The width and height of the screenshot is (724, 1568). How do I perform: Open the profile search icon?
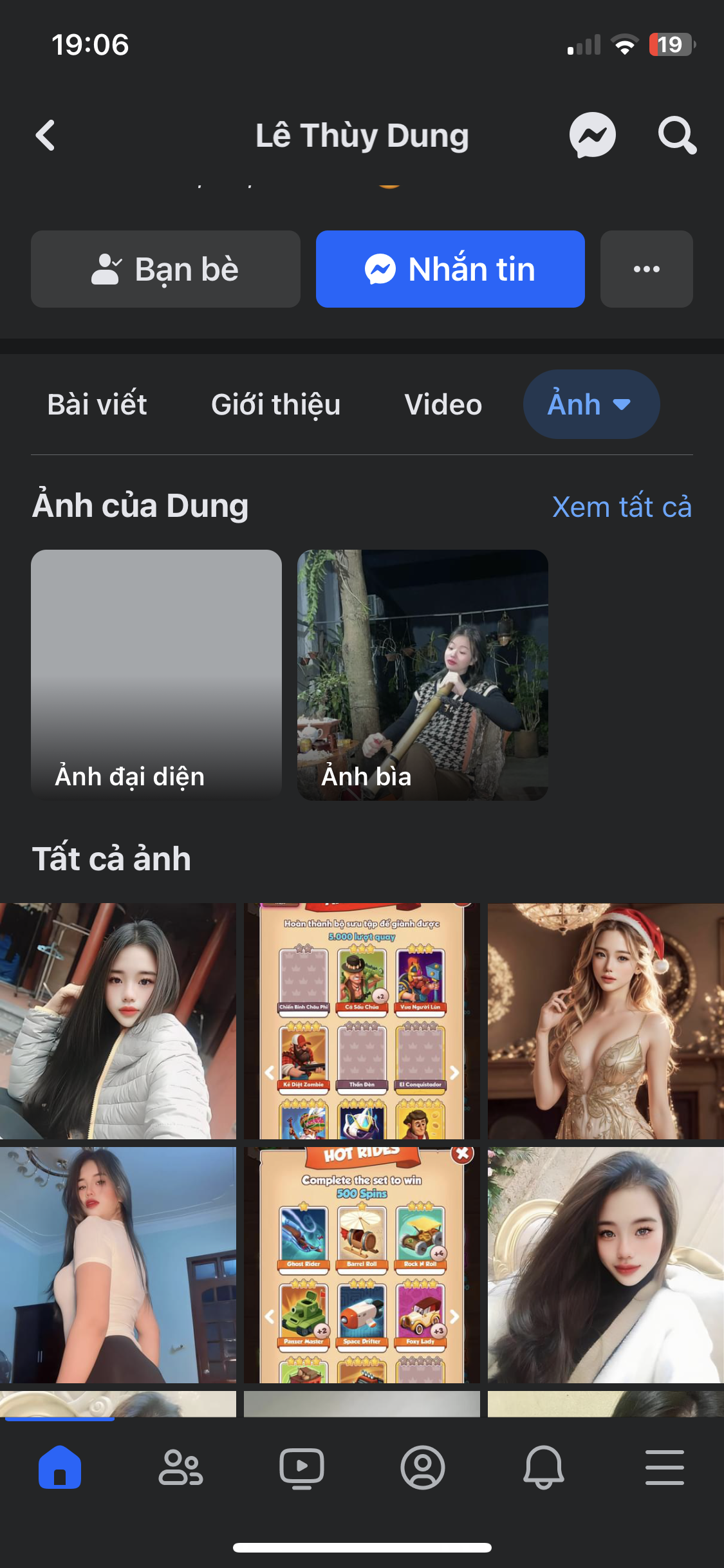click(x=676, y=135)
